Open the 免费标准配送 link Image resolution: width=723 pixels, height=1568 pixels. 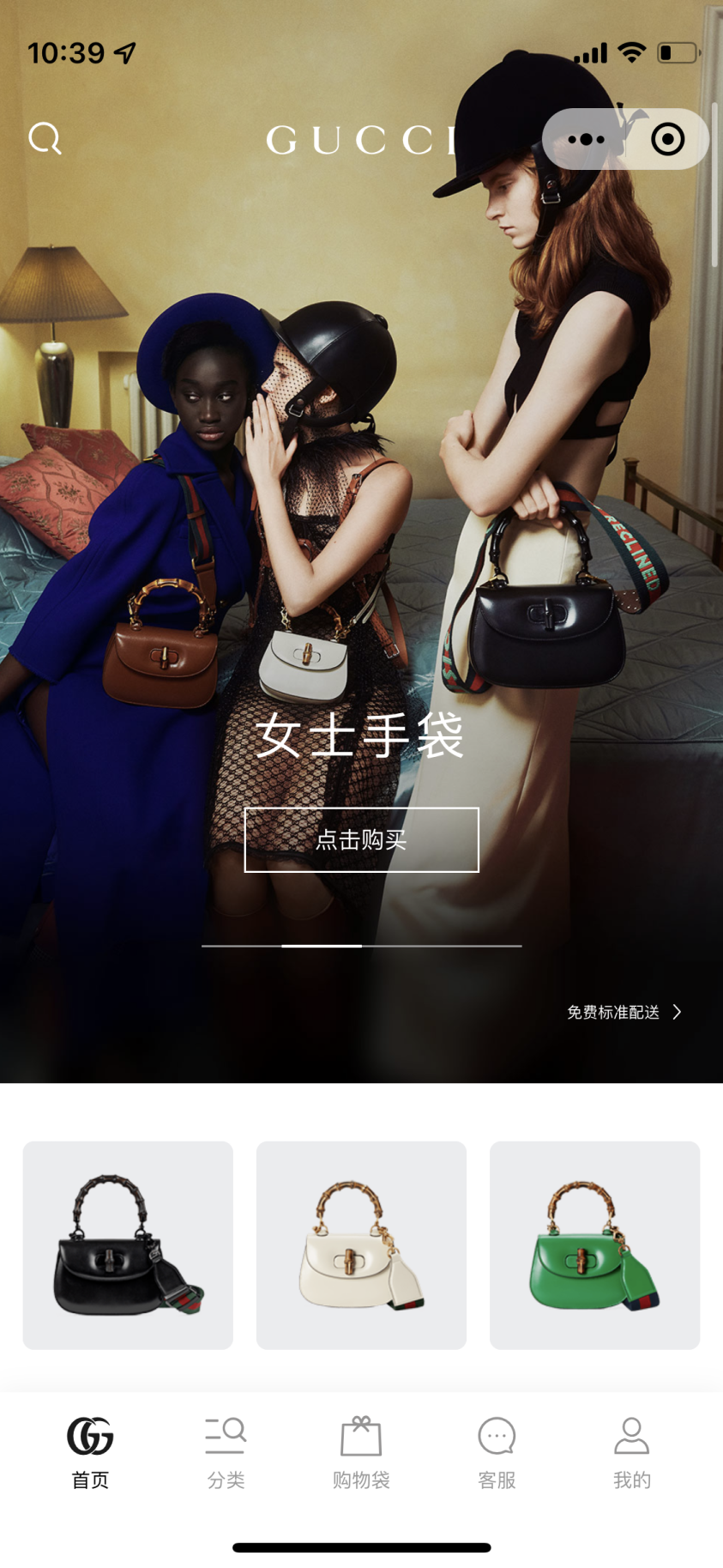click(624, 1012)
